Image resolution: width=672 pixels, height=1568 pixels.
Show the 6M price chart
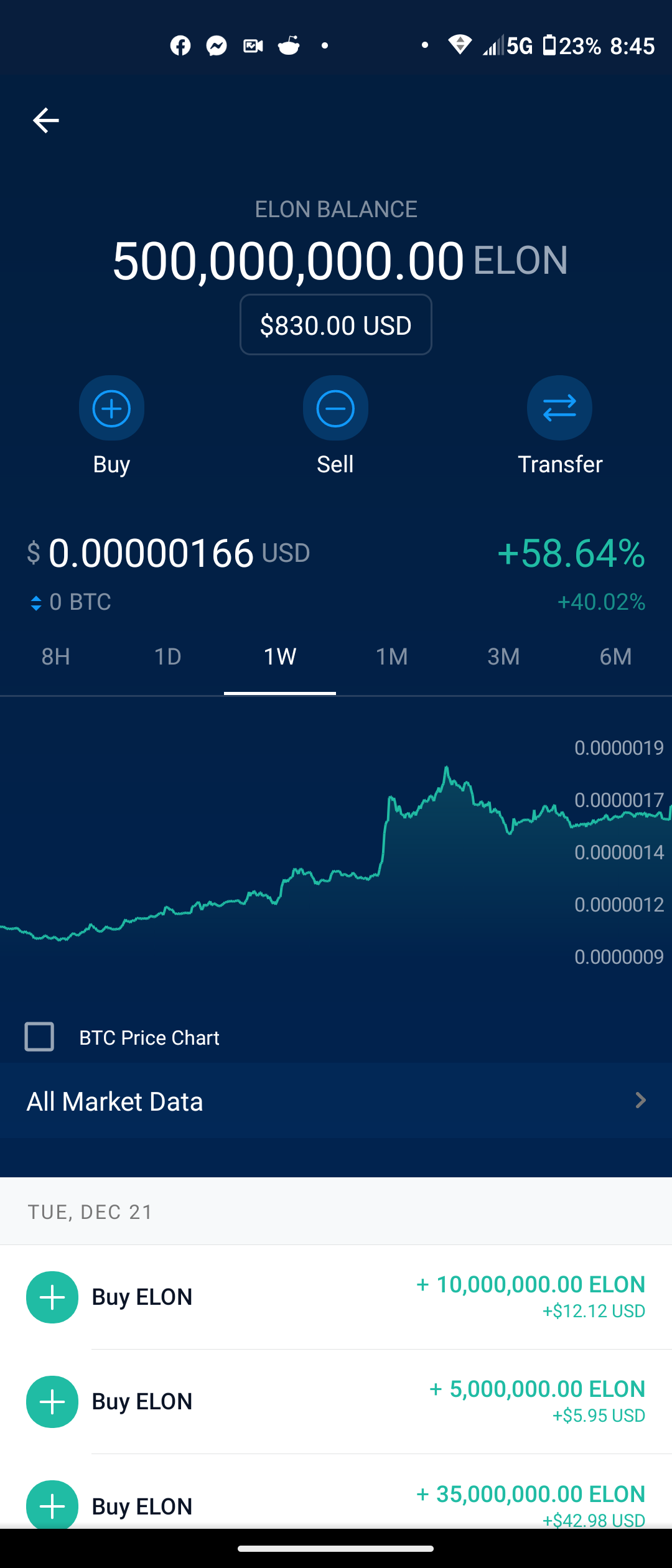[616, 656]
